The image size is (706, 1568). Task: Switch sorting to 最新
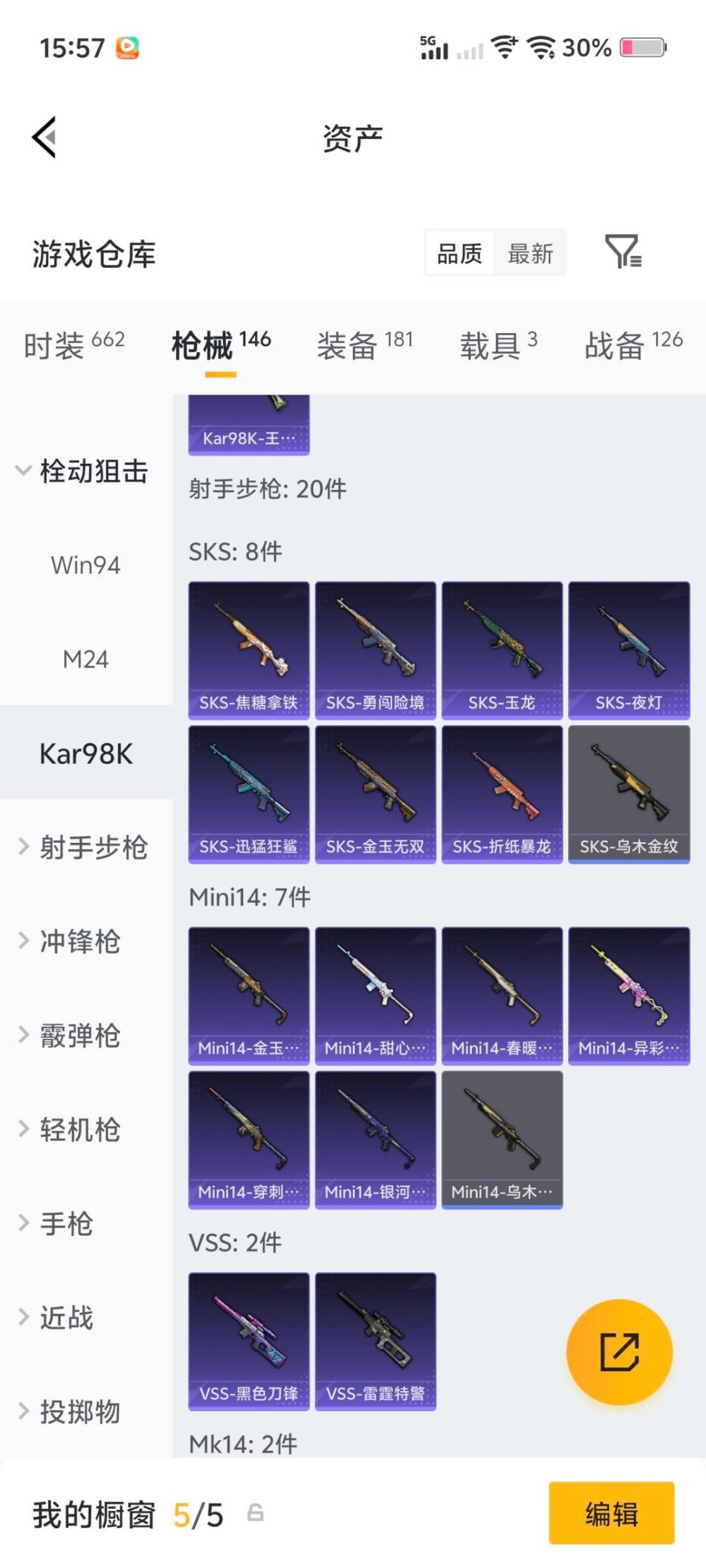(x=531, y=254)
